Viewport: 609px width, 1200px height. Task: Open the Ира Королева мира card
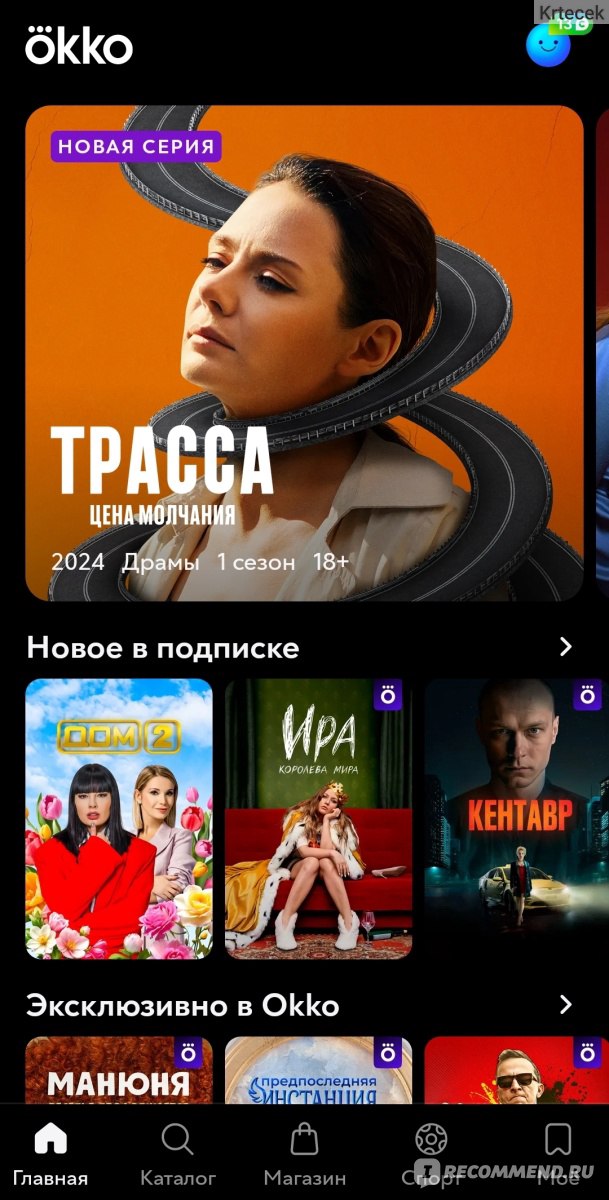318,819
